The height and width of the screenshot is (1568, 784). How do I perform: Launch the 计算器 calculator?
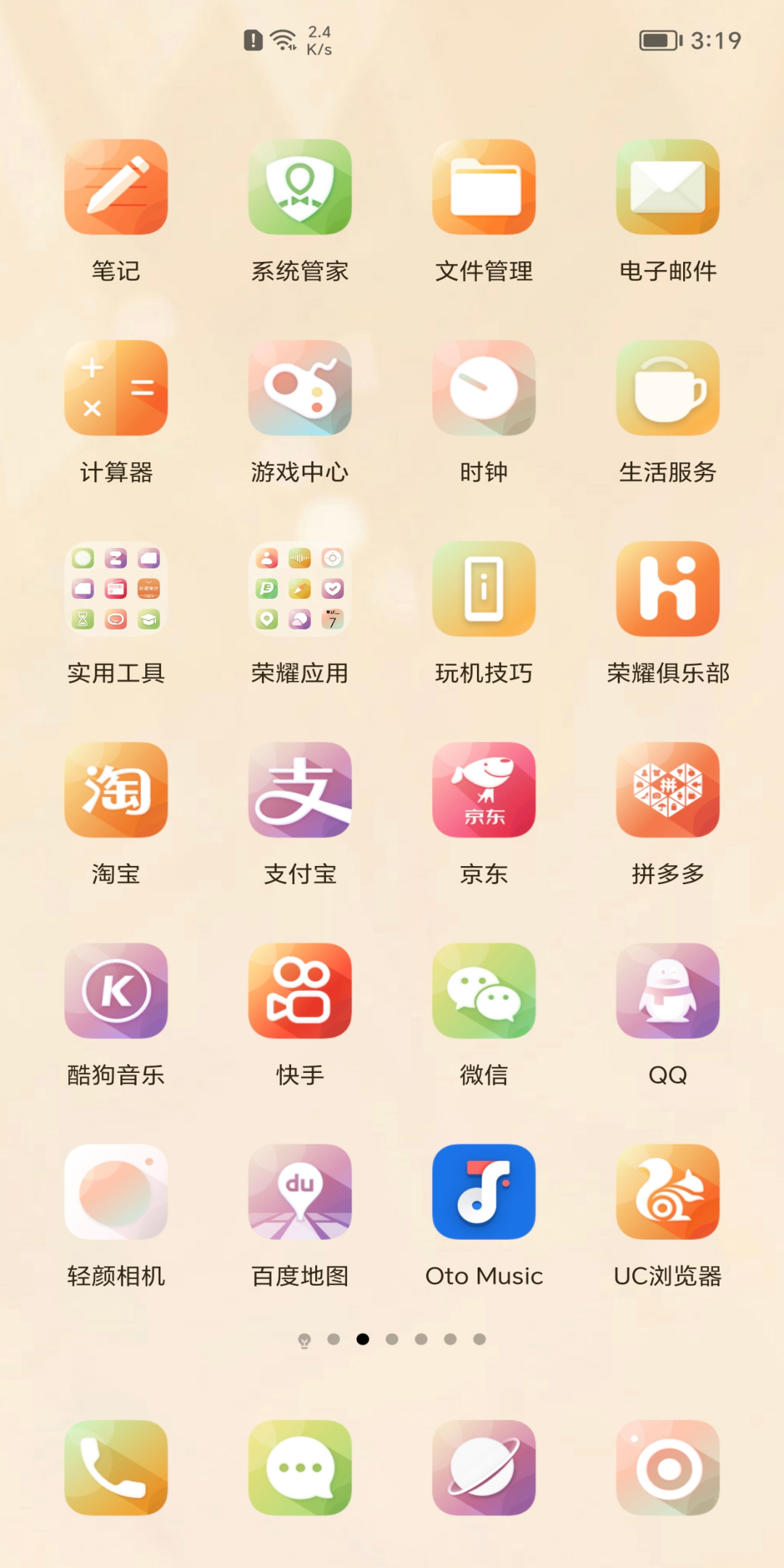[x=116, y=388]
